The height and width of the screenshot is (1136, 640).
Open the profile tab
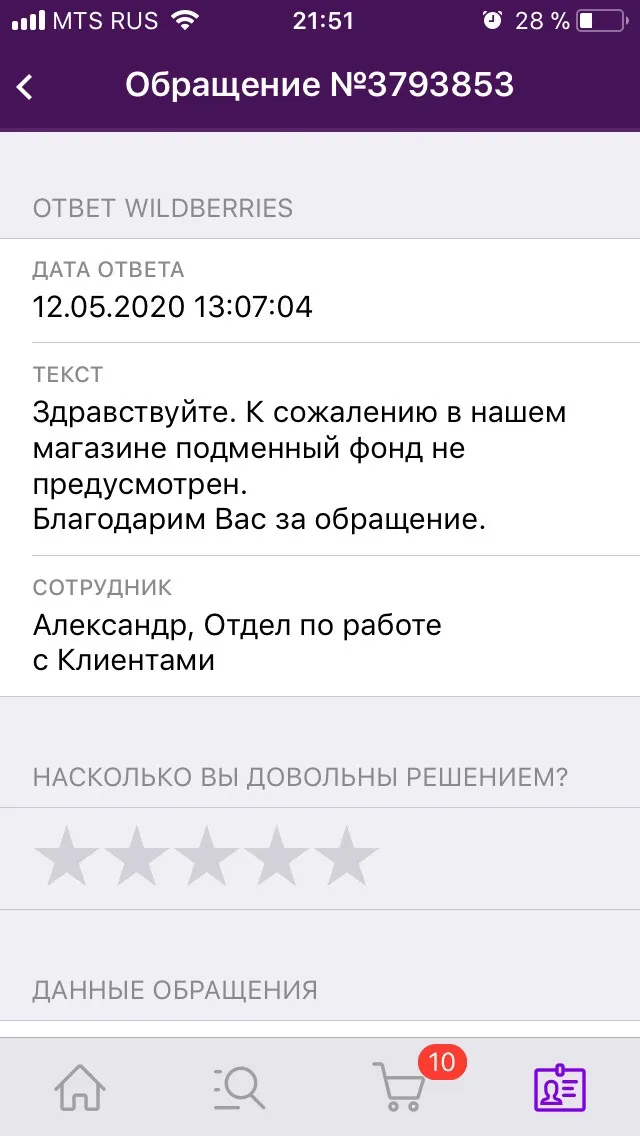point(559,1088)
